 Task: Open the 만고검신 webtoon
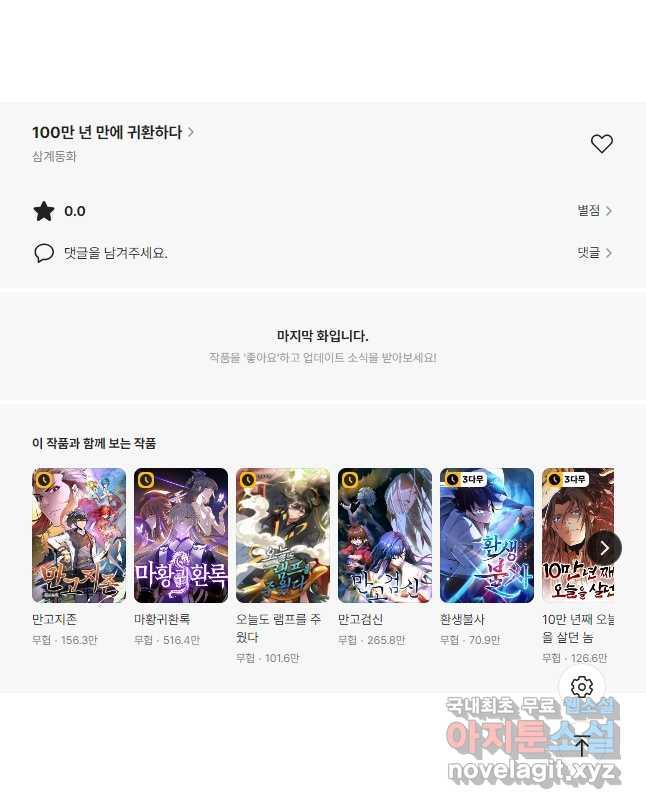[385, 535]
